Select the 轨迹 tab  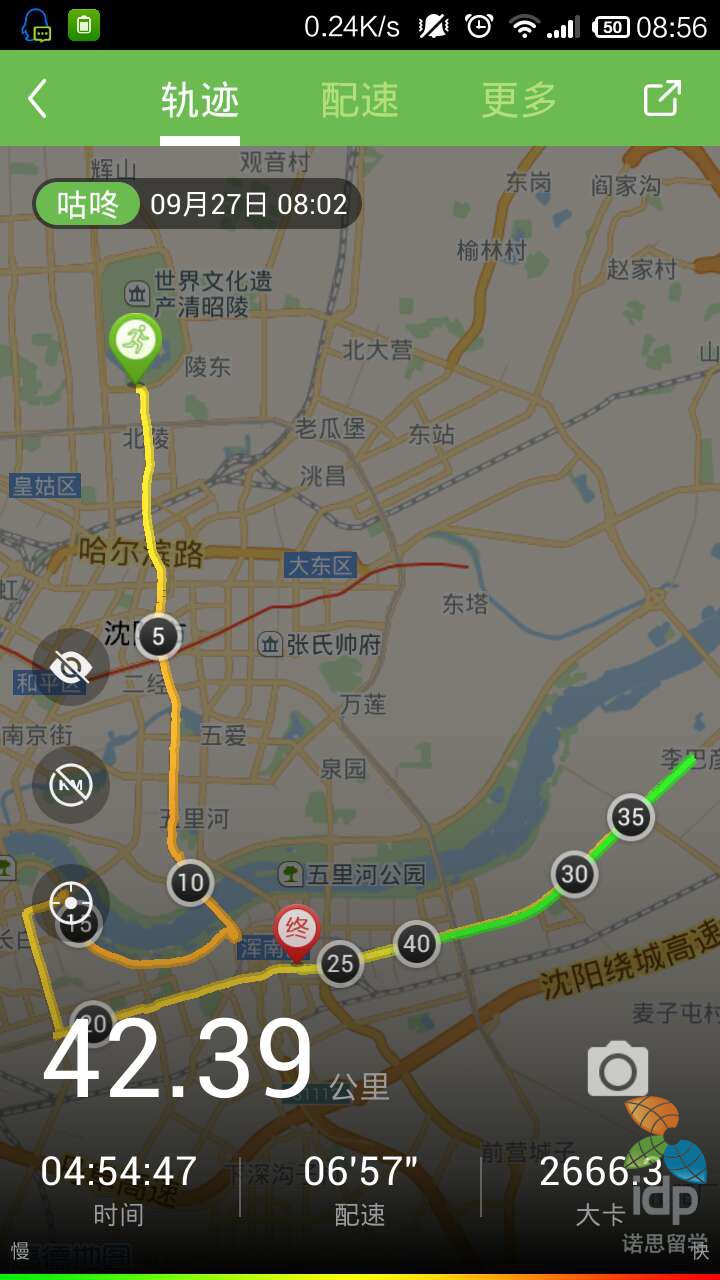[x=200, y=99]
